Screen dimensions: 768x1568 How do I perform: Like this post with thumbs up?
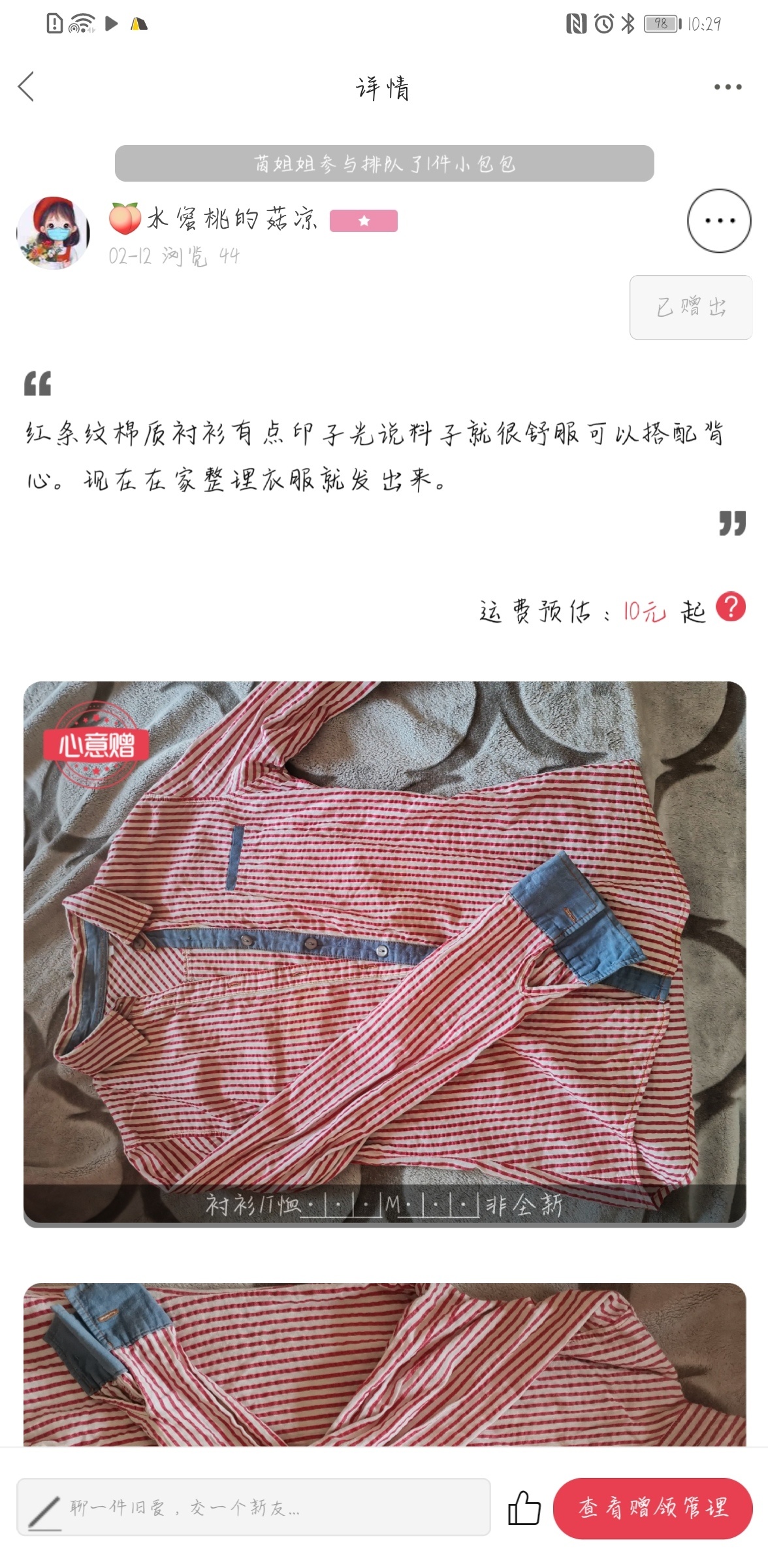(524, 1507)
